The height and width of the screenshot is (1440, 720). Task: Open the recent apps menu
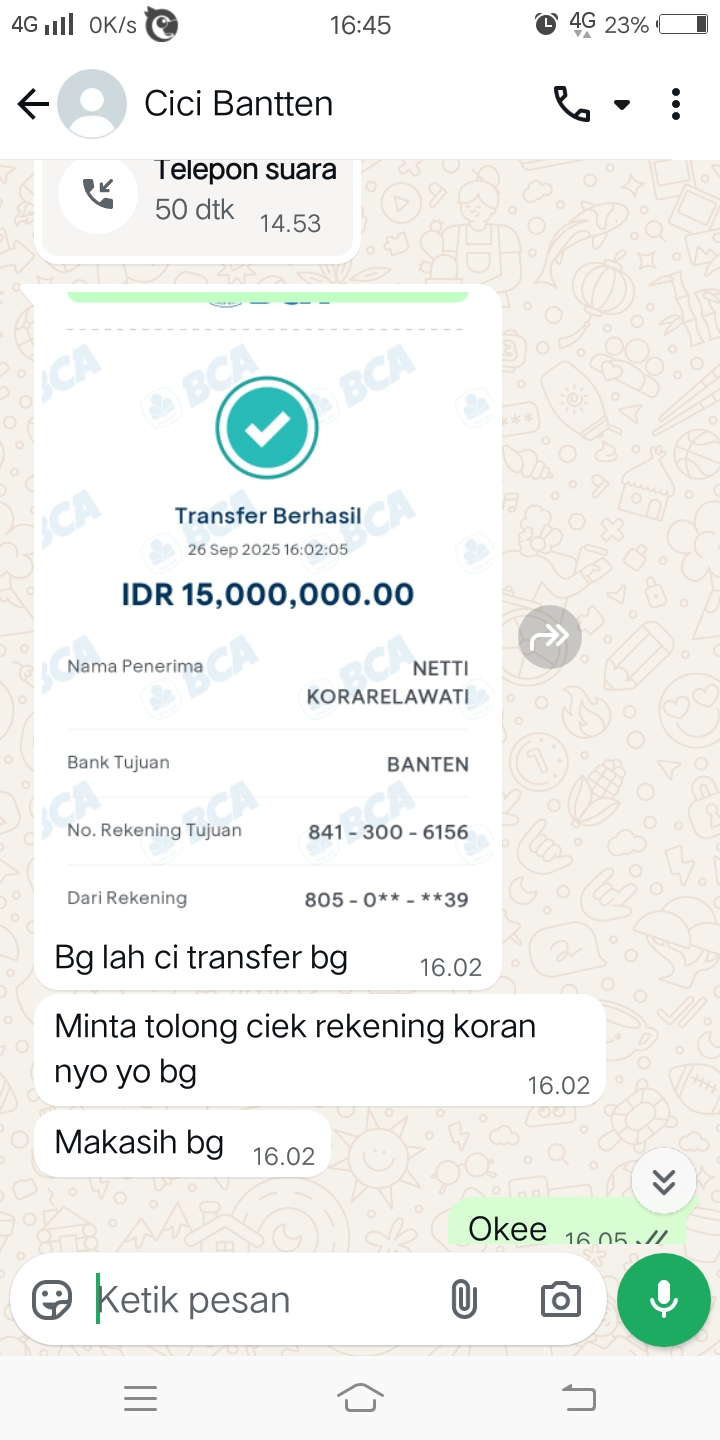[x=141, y=1398]
